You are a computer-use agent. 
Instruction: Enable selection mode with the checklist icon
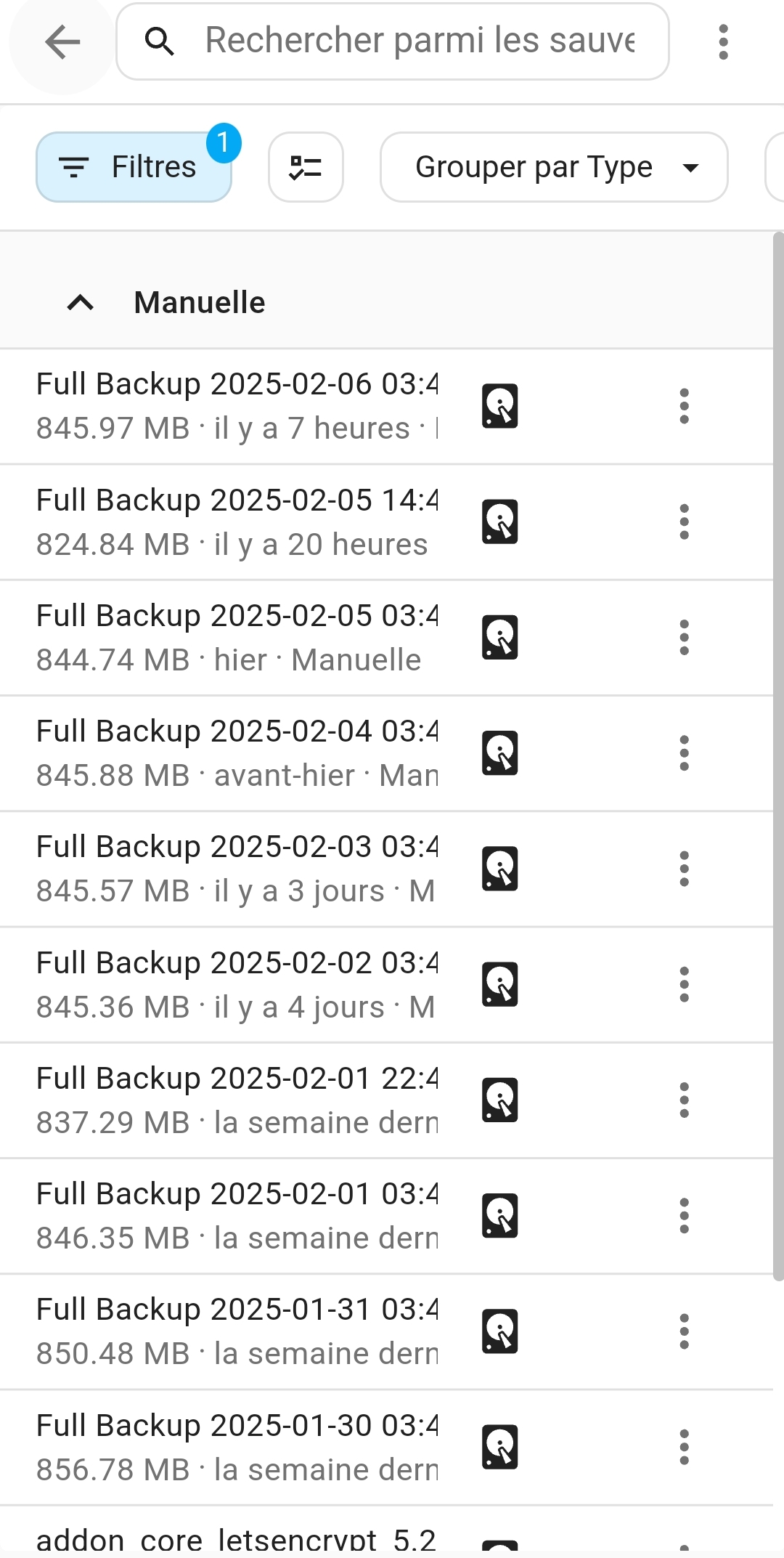[306, 167]
